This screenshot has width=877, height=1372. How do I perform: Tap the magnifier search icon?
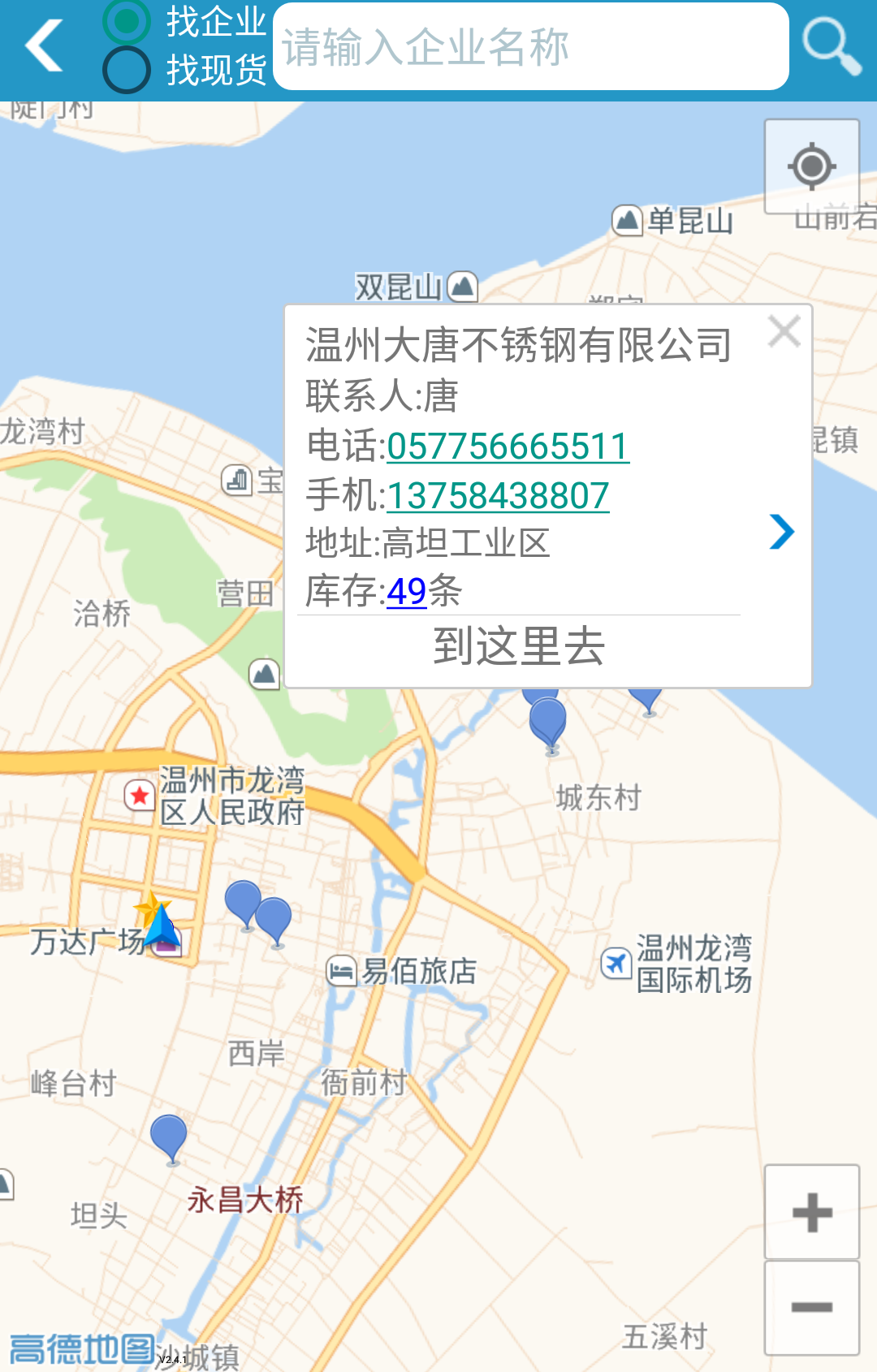pos(831,46)
